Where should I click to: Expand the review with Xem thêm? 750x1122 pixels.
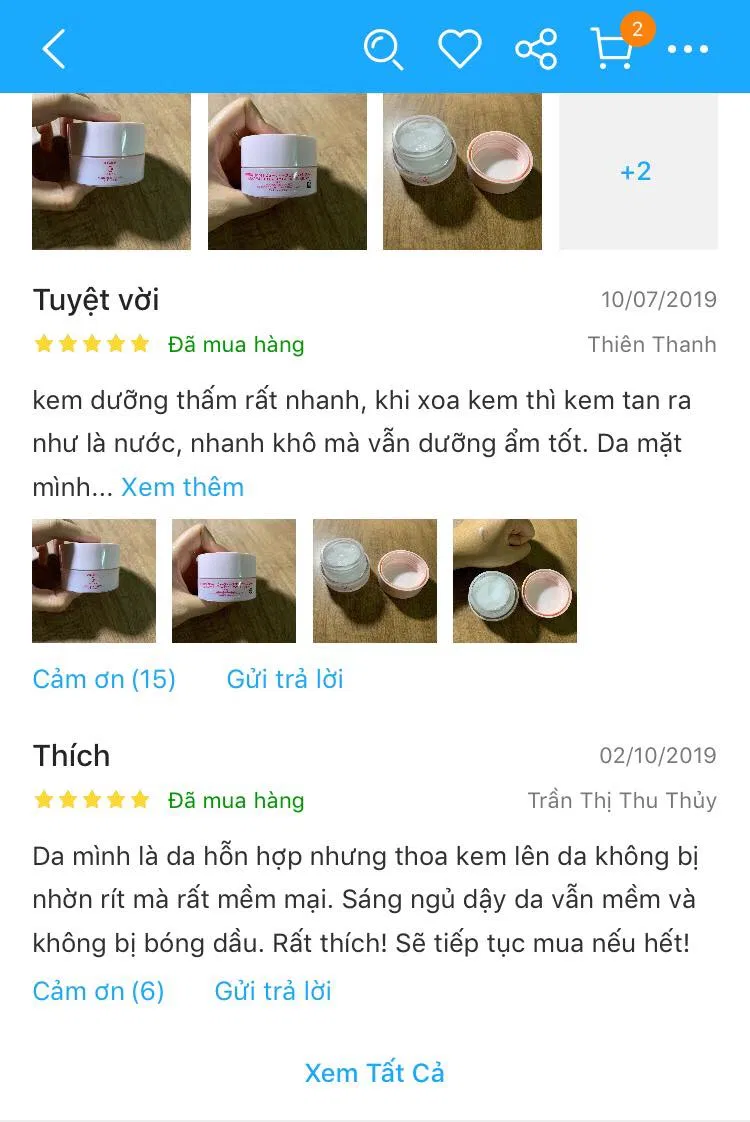pos(181,487)
